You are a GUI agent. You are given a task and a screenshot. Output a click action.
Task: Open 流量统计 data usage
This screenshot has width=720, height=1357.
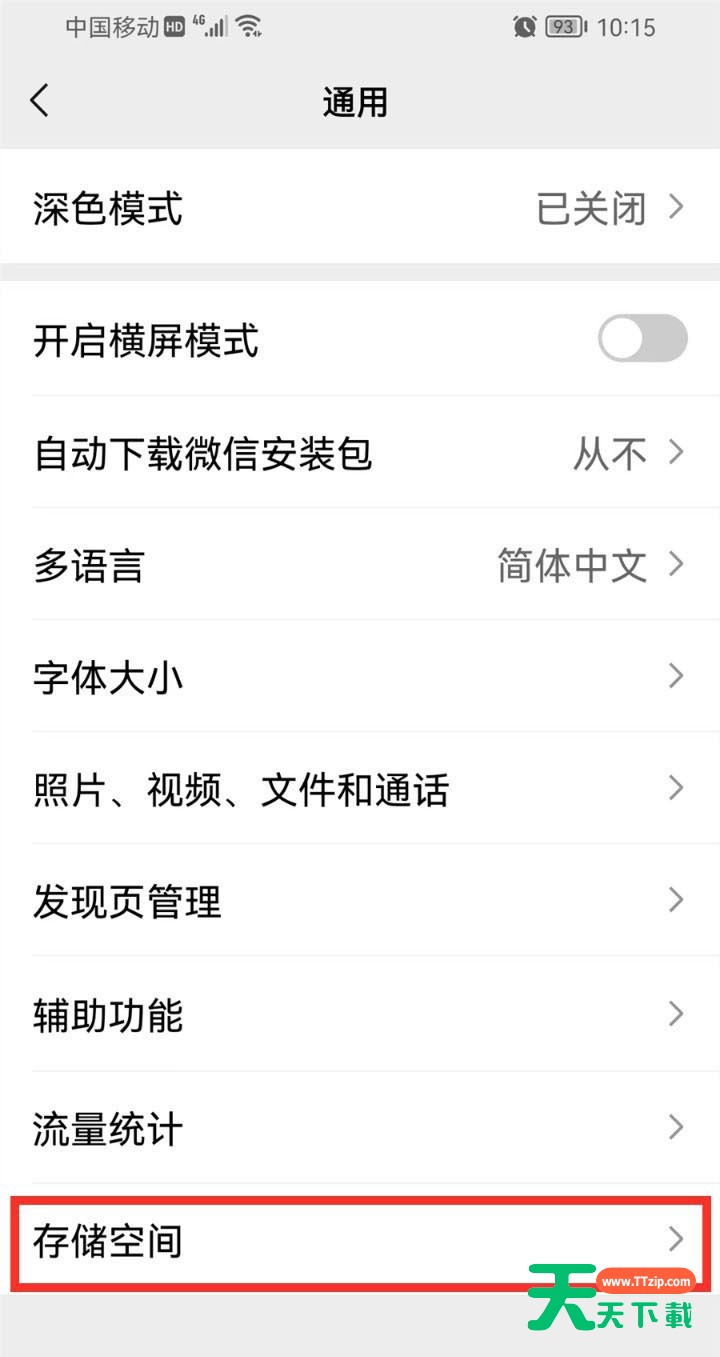point(360,1128)
